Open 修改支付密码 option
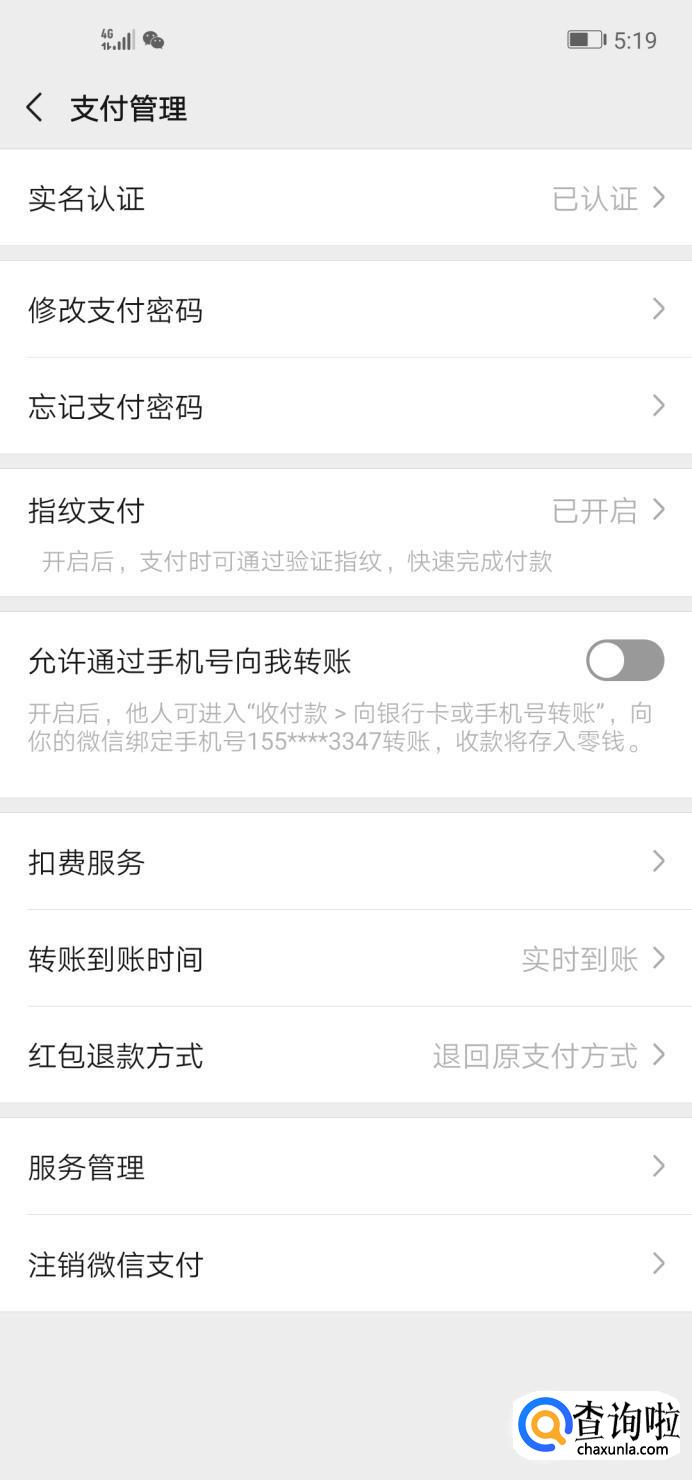The image size is (692, 1480). pyautogui.click(x=346, y=310)
